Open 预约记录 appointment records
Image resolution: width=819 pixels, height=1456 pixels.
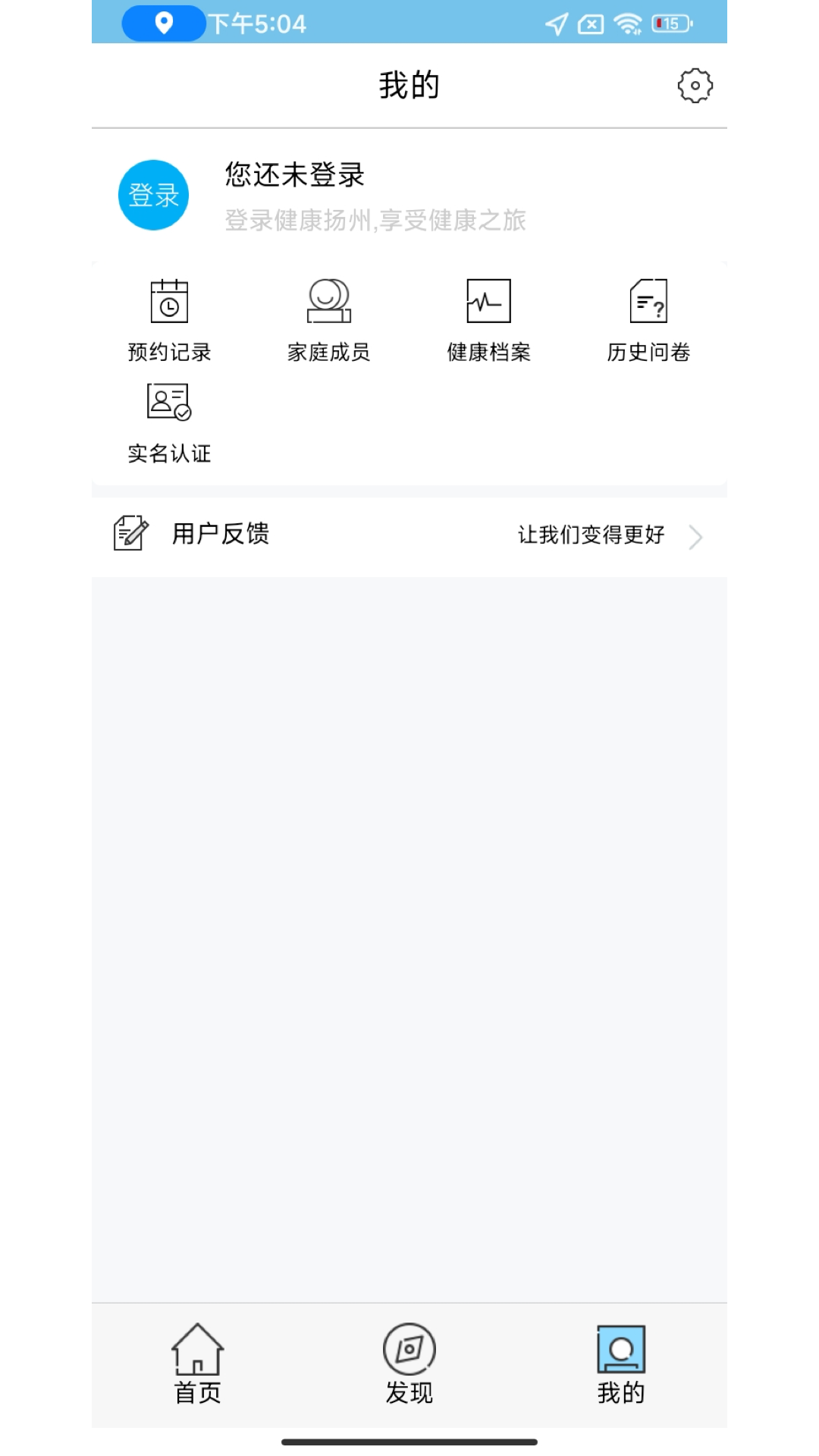pos(169,320)
